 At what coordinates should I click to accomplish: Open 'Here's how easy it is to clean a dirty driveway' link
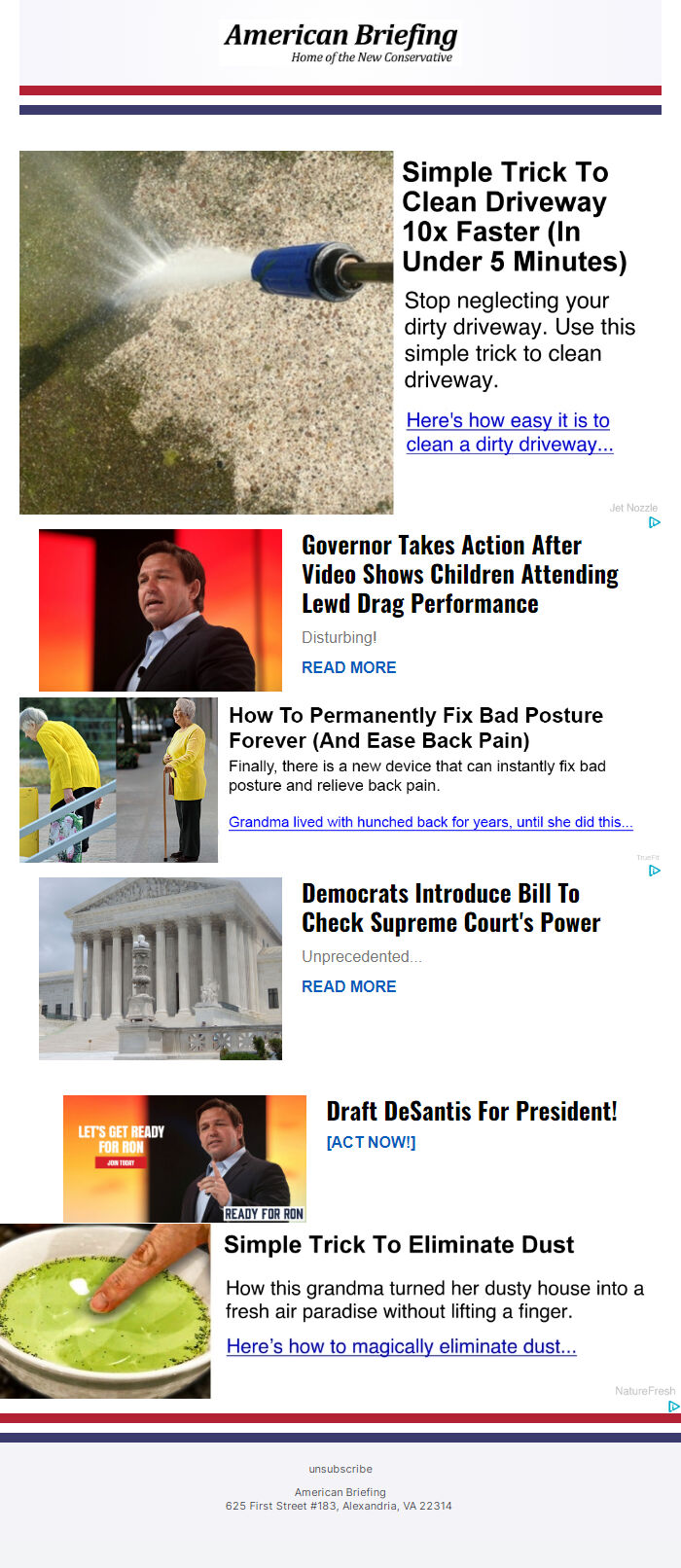(x=508, y=432)
